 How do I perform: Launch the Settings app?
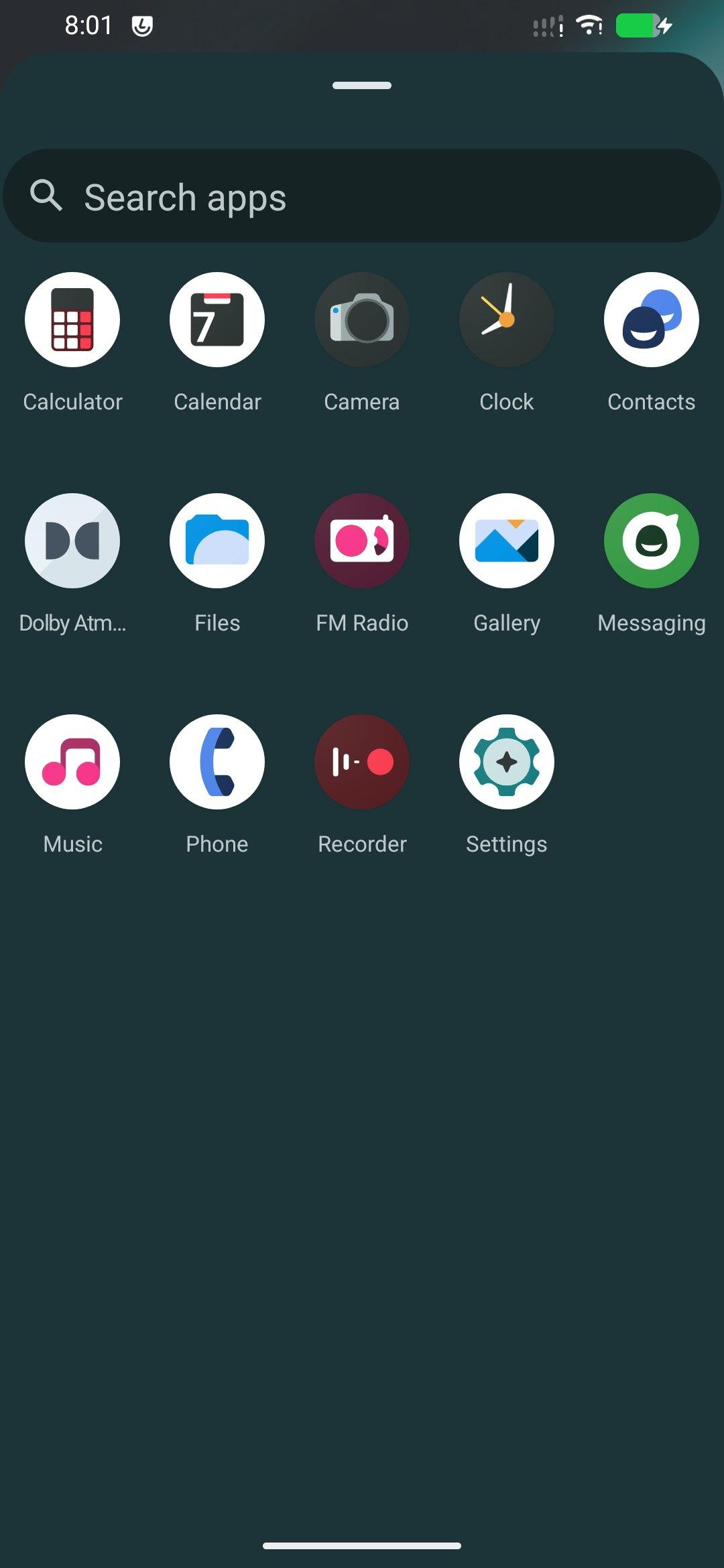(506, 762)
